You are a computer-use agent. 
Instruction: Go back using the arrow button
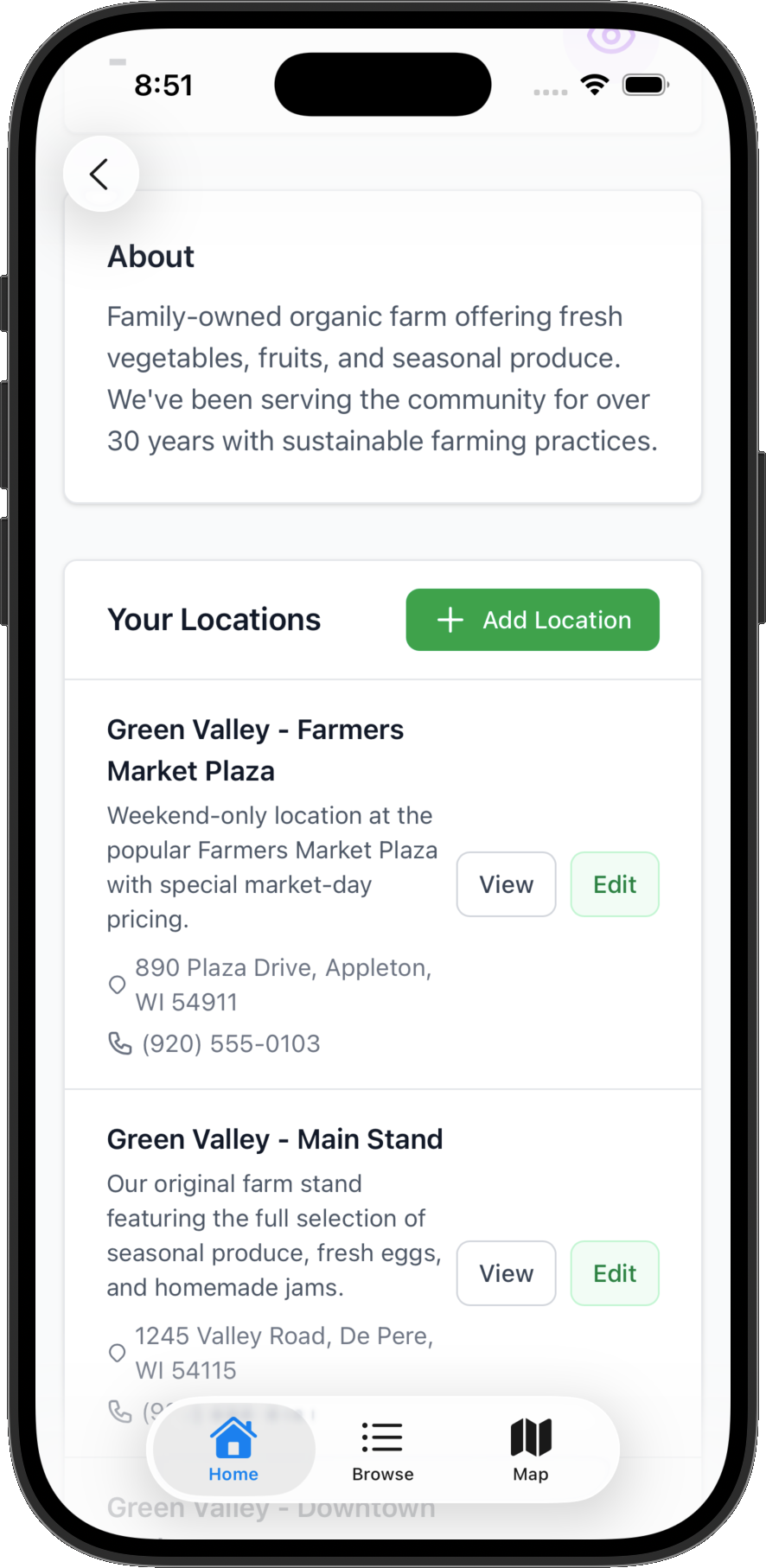coord(101,174)
